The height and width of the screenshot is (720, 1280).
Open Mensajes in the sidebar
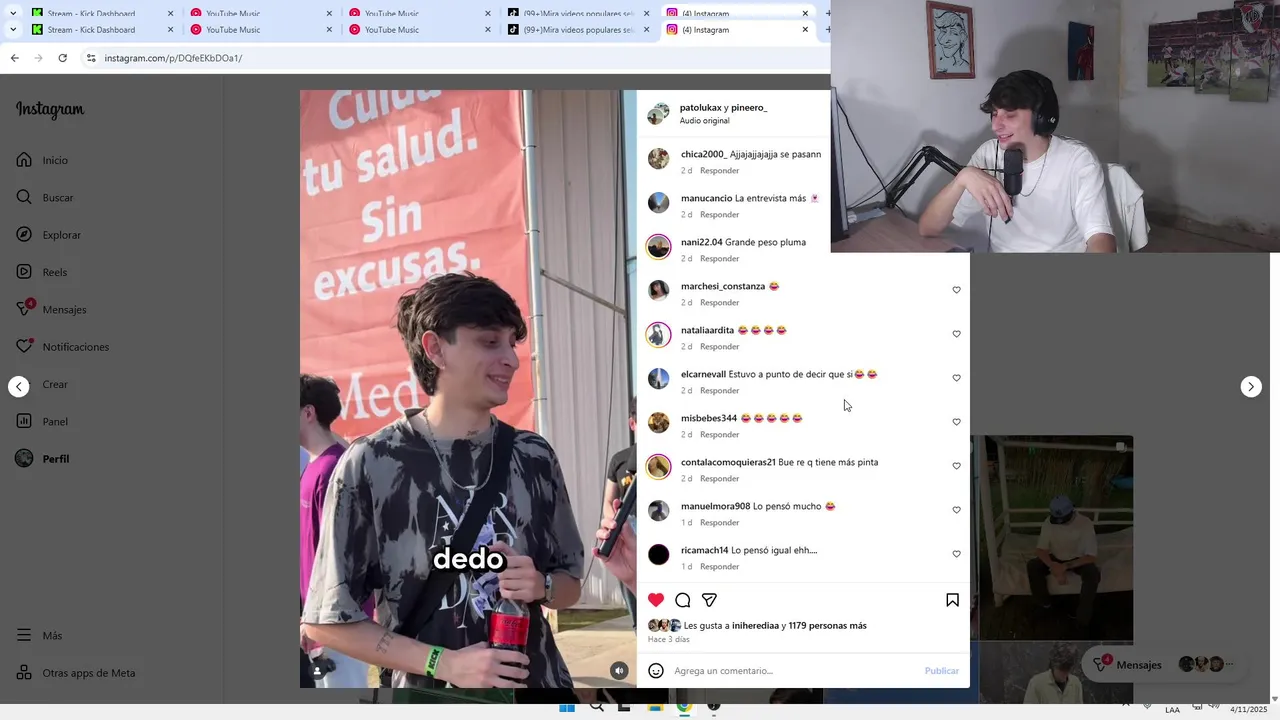(x=64, y=310)
